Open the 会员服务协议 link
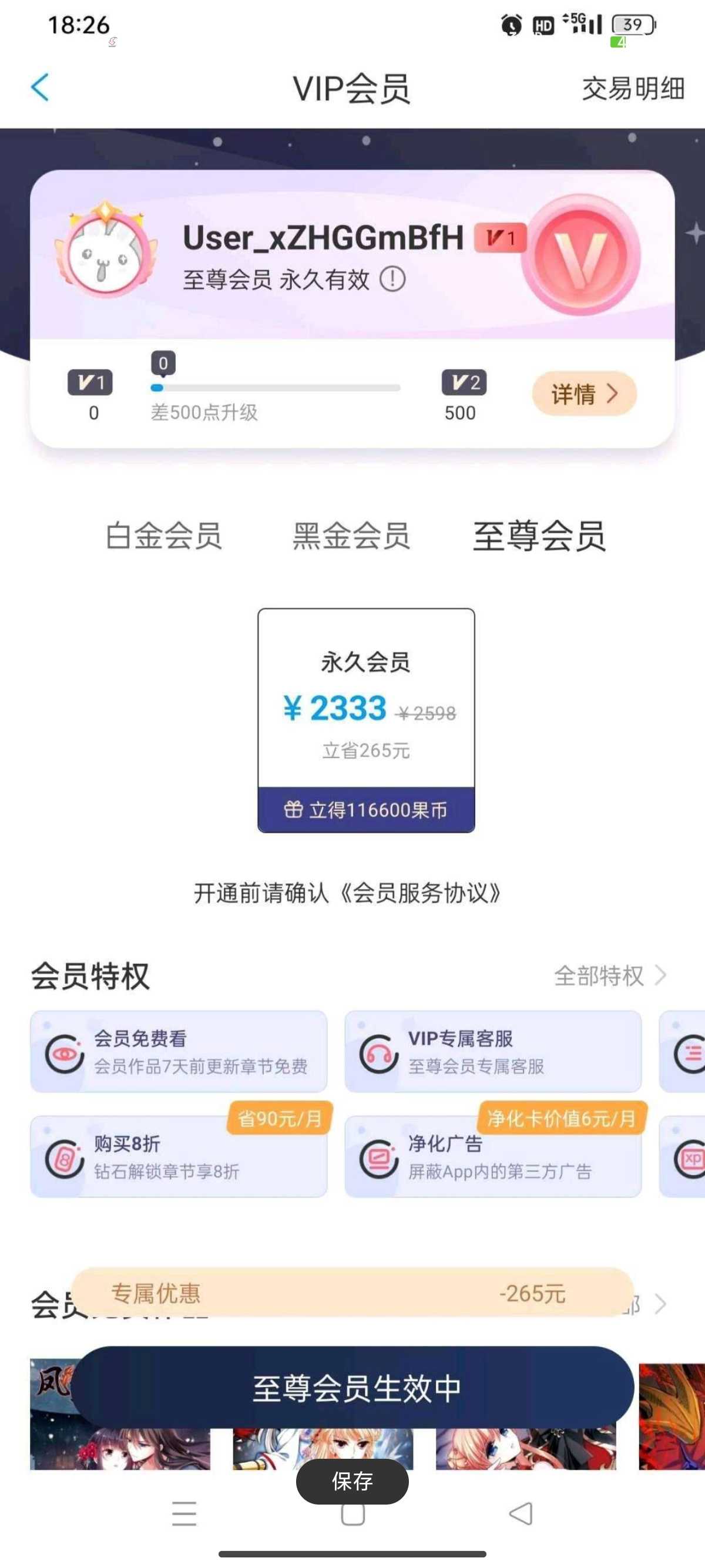 point(420,893)
